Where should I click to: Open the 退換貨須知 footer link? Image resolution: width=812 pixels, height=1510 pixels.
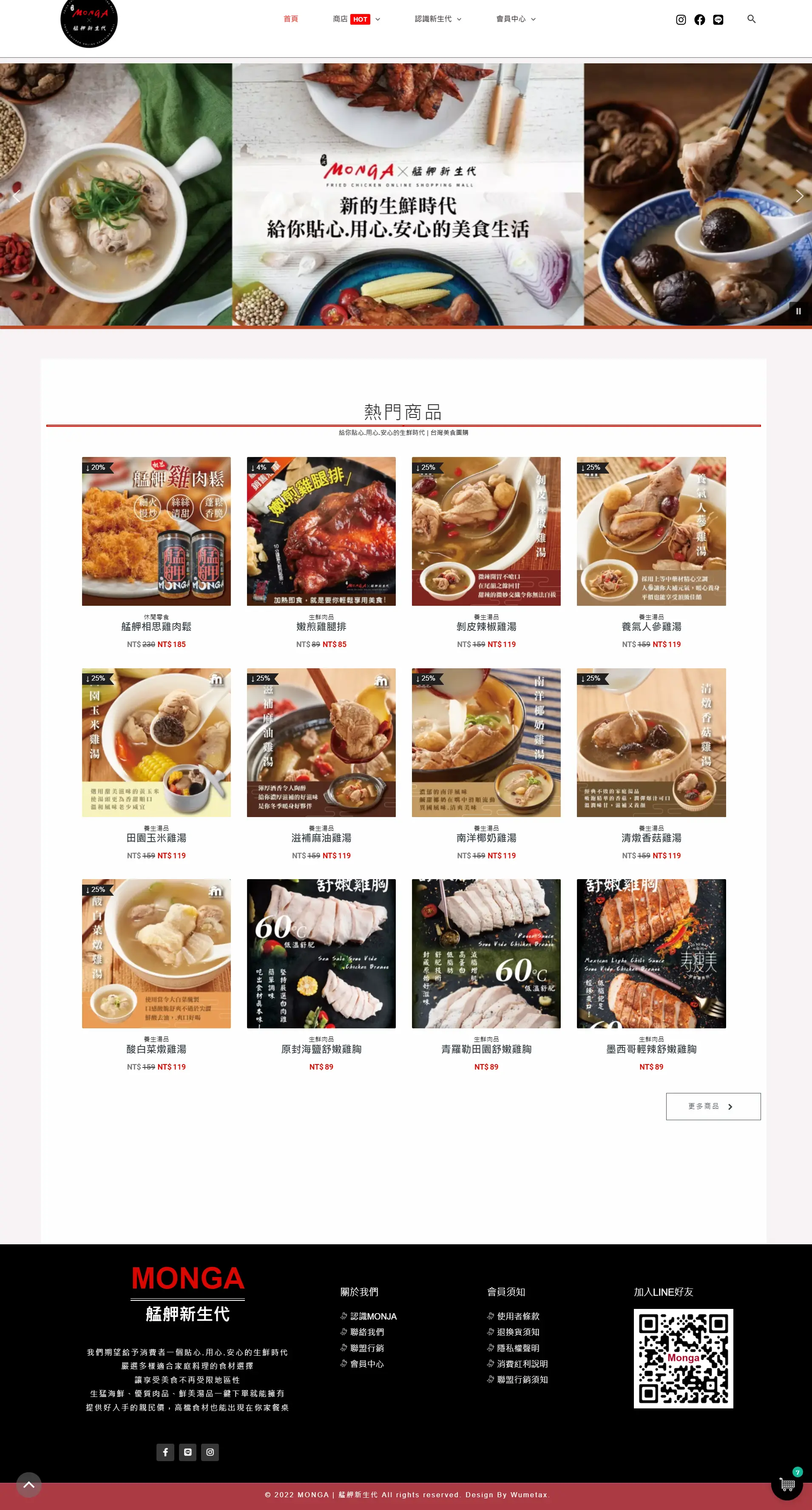click(518, 1332)
